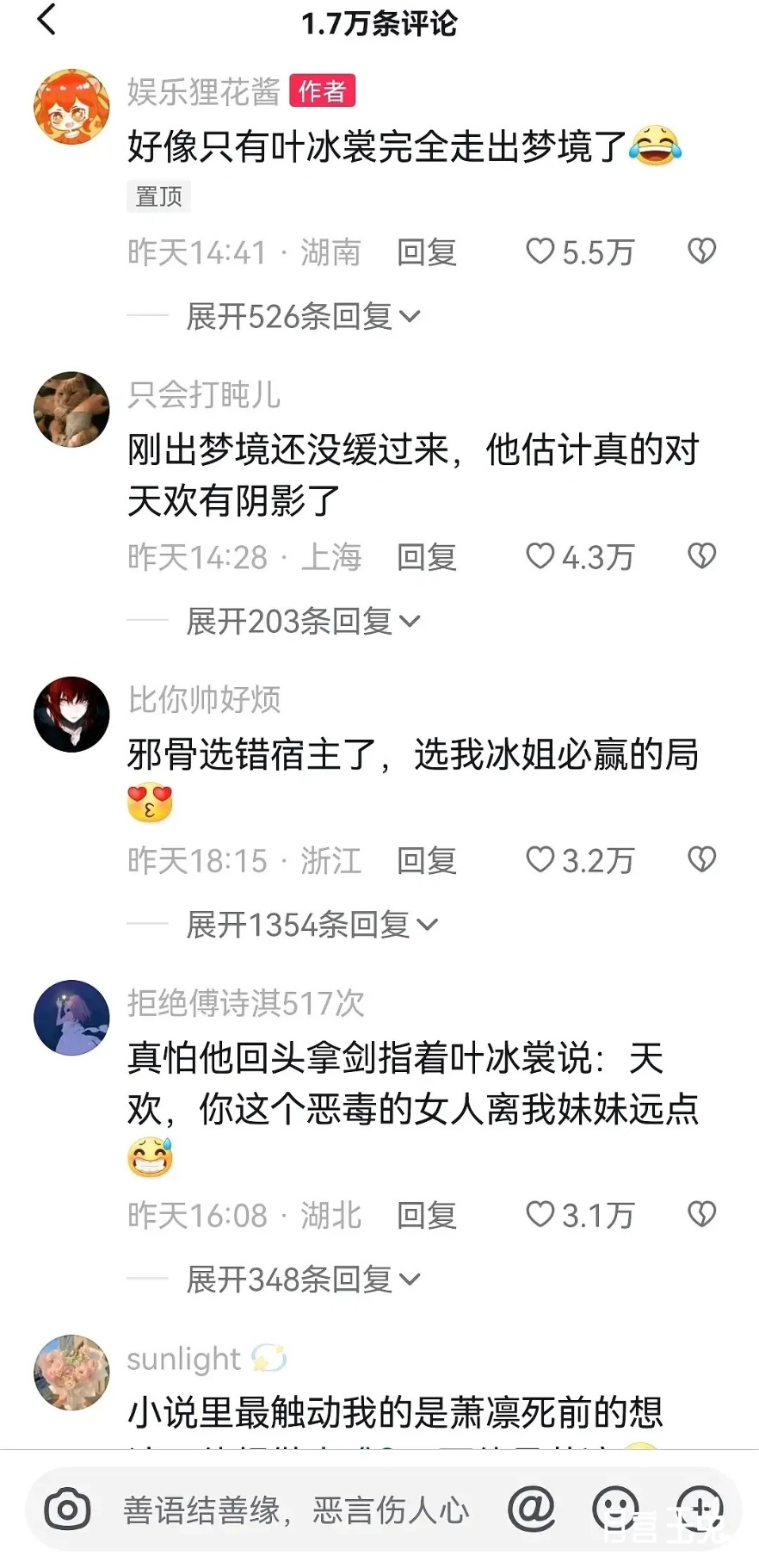
Task: Mention someone with the @ icon
Action: click(x=531, y=1509)
